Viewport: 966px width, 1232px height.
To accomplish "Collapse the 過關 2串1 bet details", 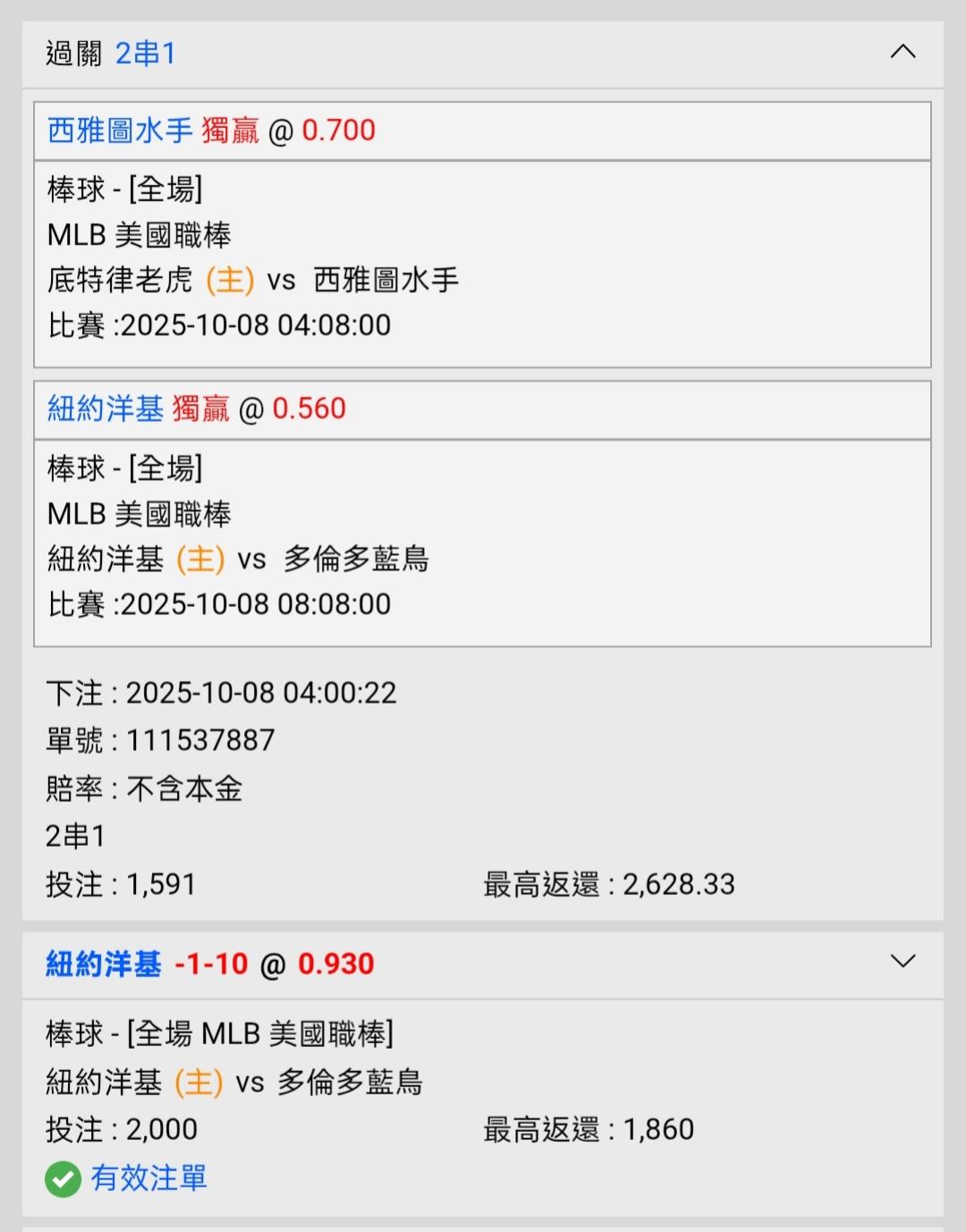I will [902, 52].
